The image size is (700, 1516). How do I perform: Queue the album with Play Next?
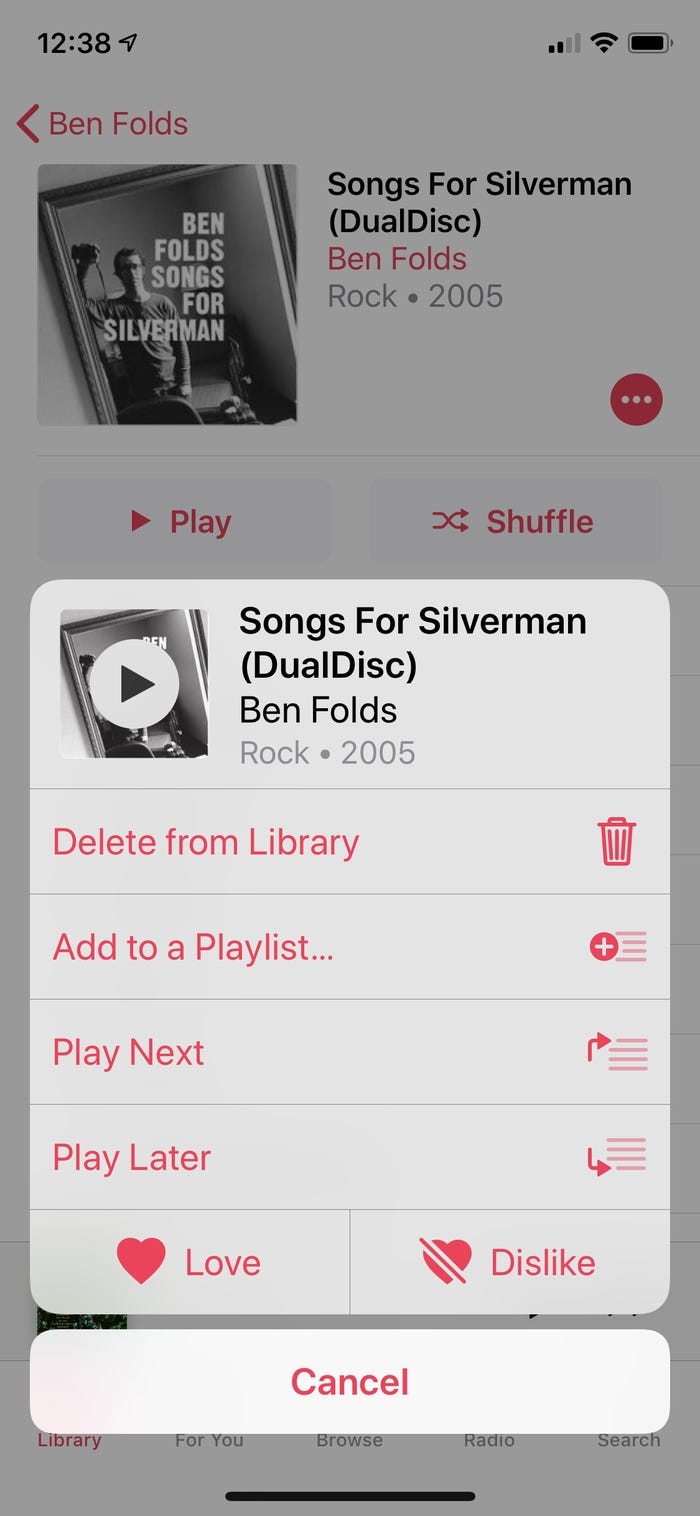349,1052
